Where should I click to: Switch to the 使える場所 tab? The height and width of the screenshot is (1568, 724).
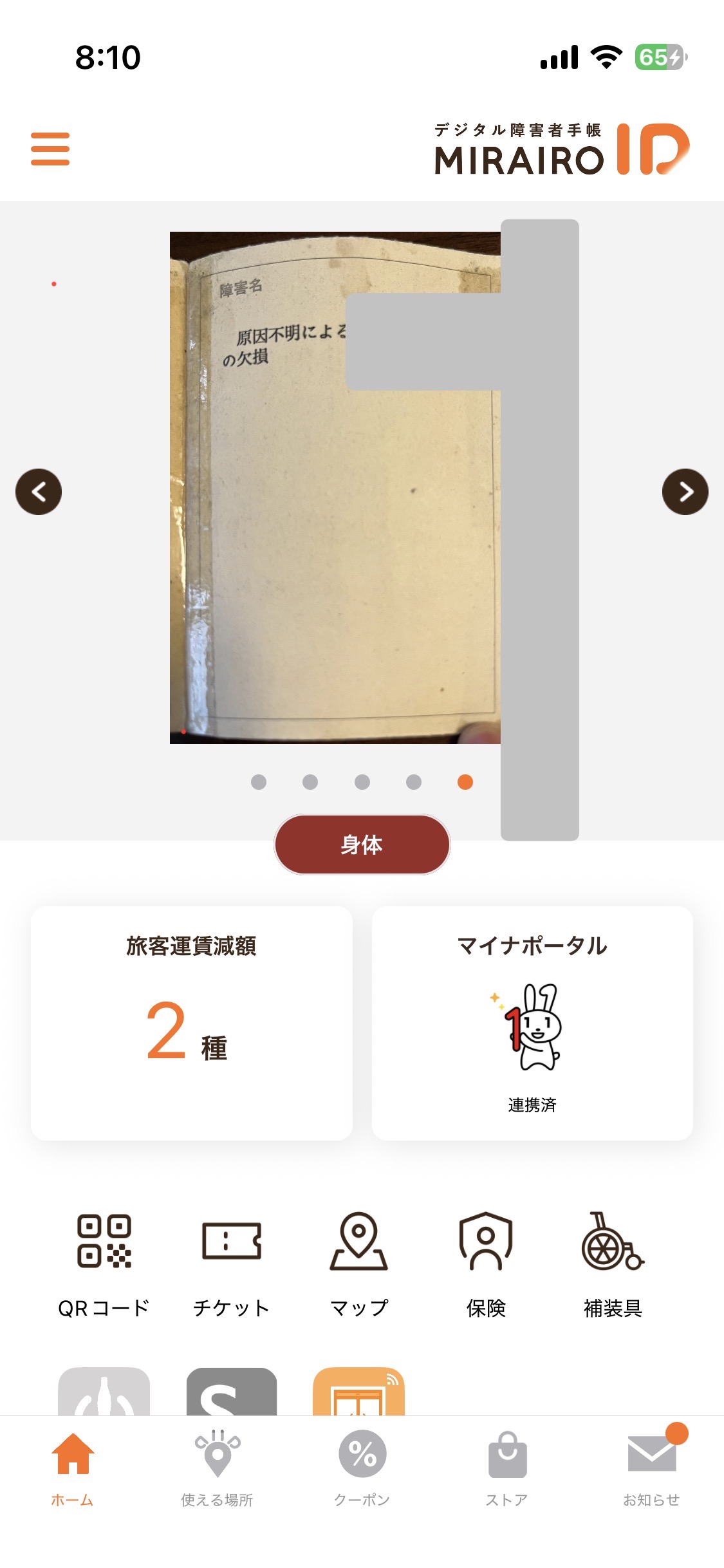[x=217, y=1469]
